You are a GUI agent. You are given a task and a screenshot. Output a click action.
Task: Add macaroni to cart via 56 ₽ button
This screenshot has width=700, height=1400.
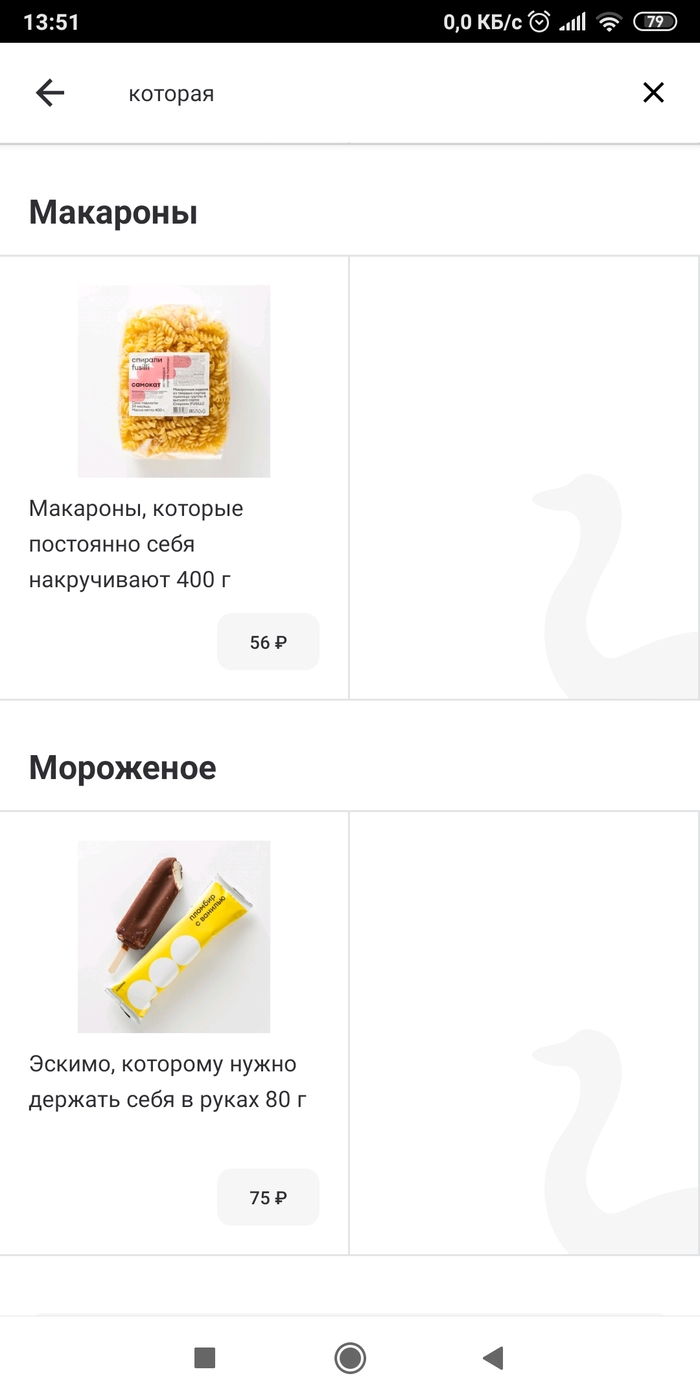(268, 642)
